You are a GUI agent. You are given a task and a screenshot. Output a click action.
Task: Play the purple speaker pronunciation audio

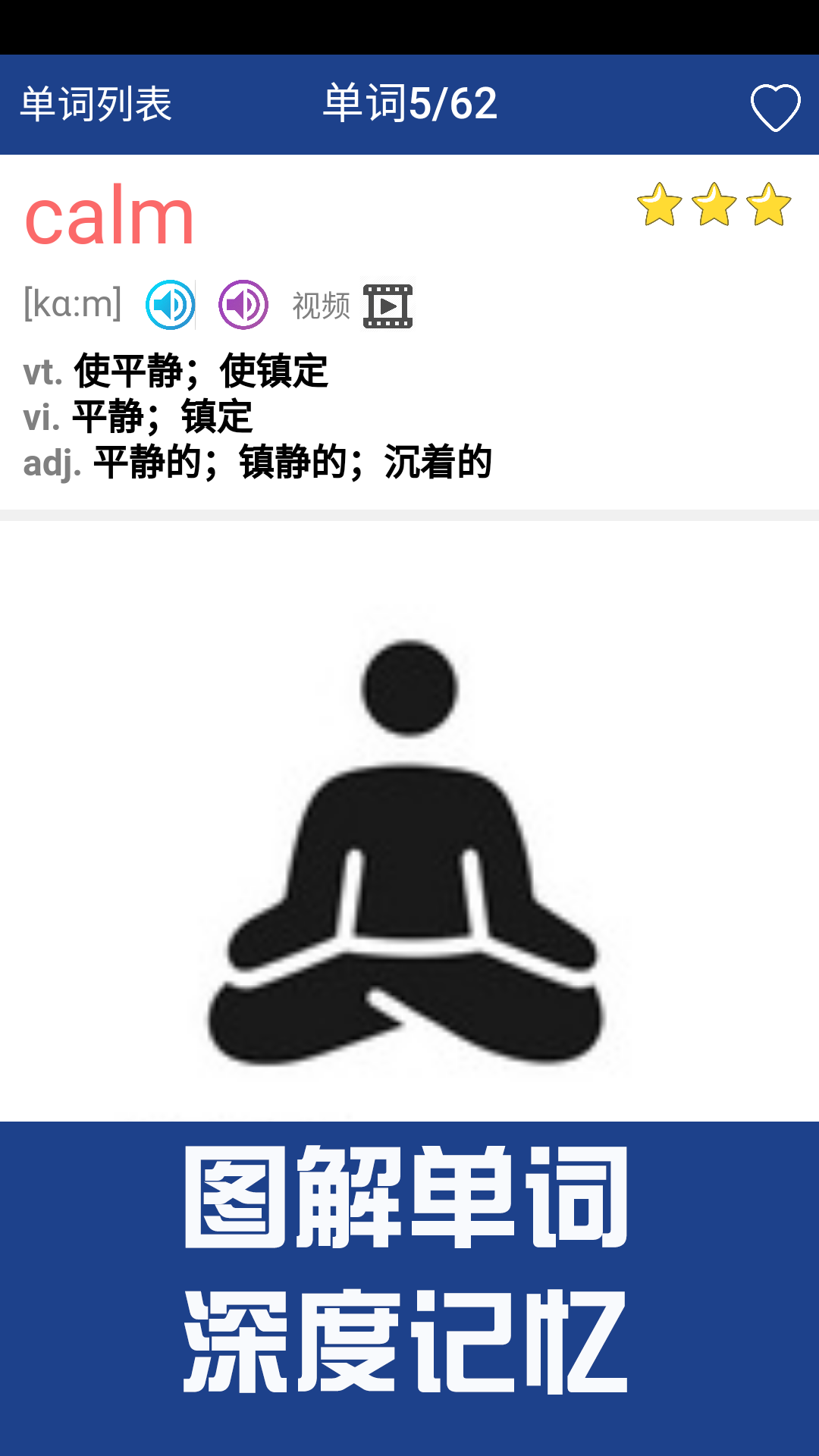243,303
